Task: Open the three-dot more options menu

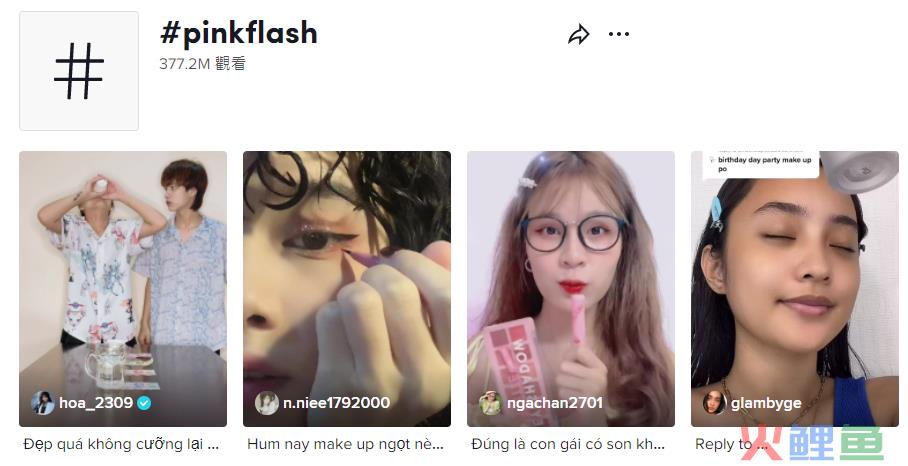Action: [x=619, y=35]
